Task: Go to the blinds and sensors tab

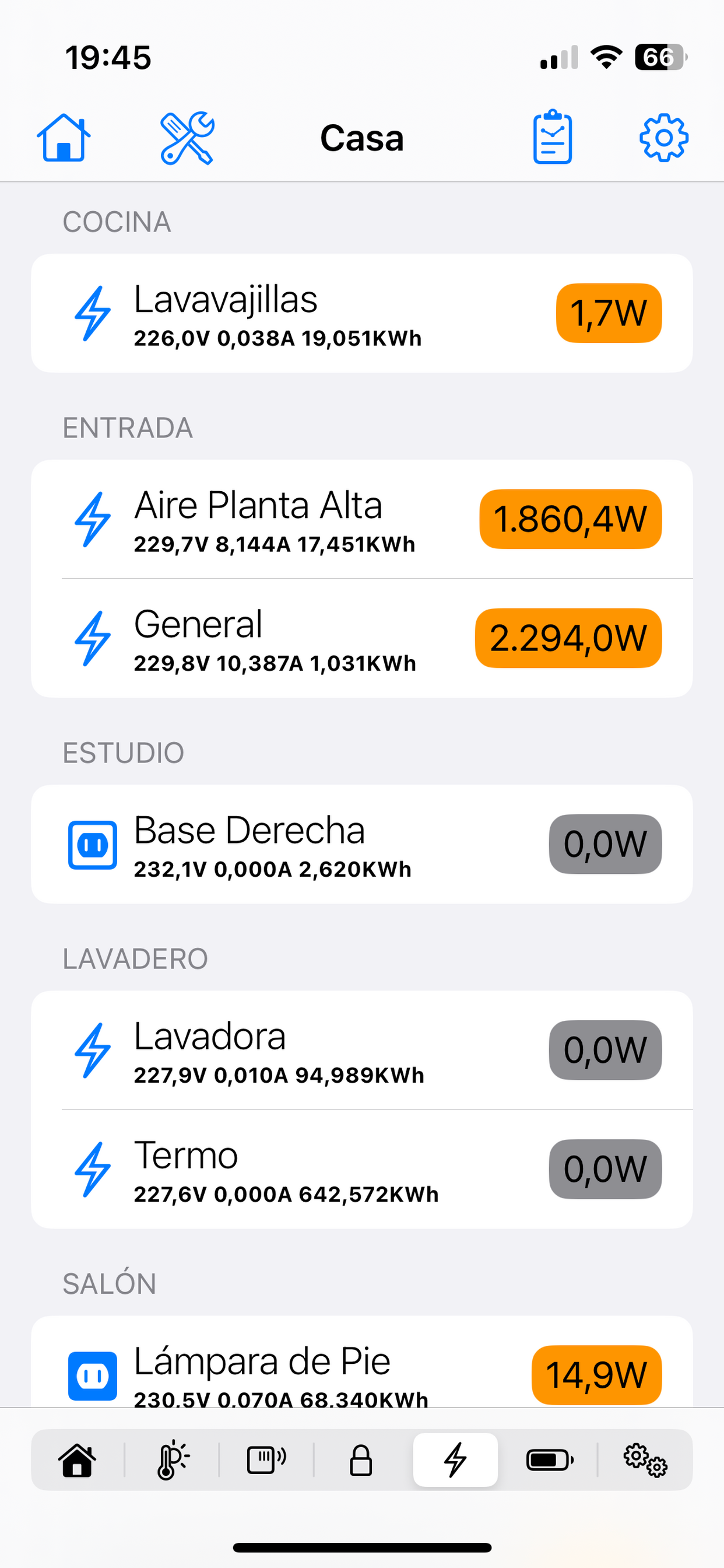Action: click(266, 1459)
